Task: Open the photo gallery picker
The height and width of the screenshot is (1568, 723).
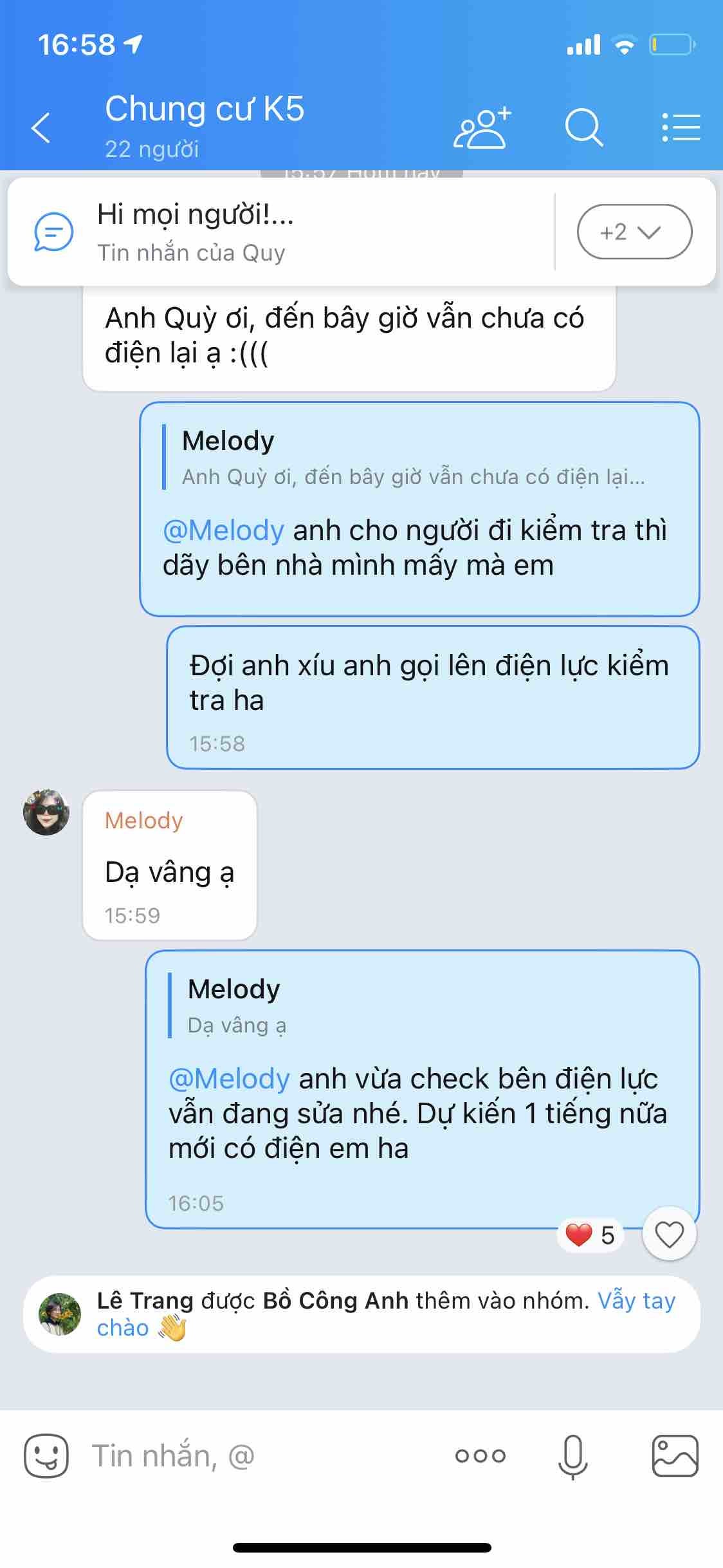Action: pos(675,1456)
